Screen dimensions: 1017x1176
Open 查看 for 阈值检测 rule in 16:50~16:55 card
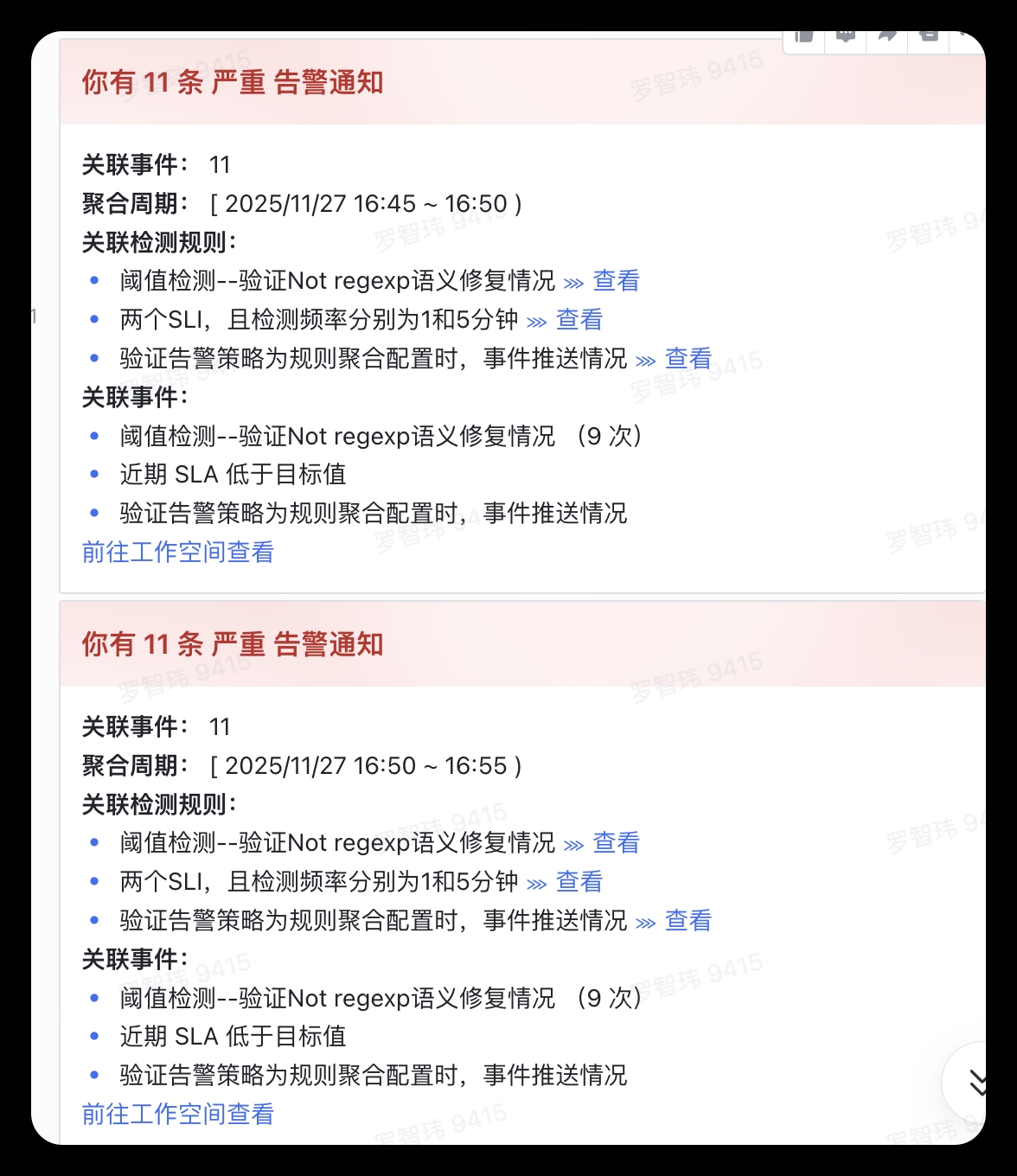(x=616, y=843)
